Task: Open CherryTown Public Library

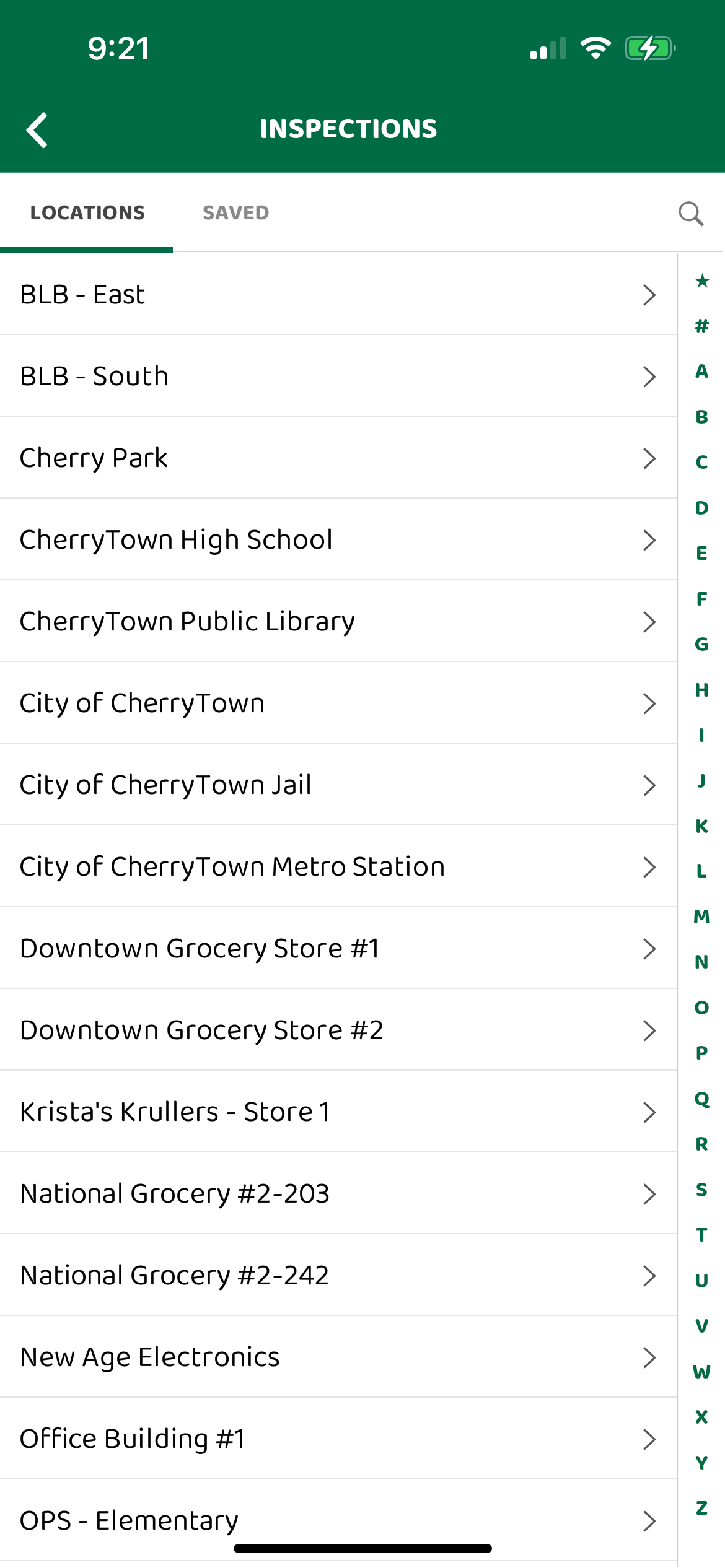Action: pos(338,621)
